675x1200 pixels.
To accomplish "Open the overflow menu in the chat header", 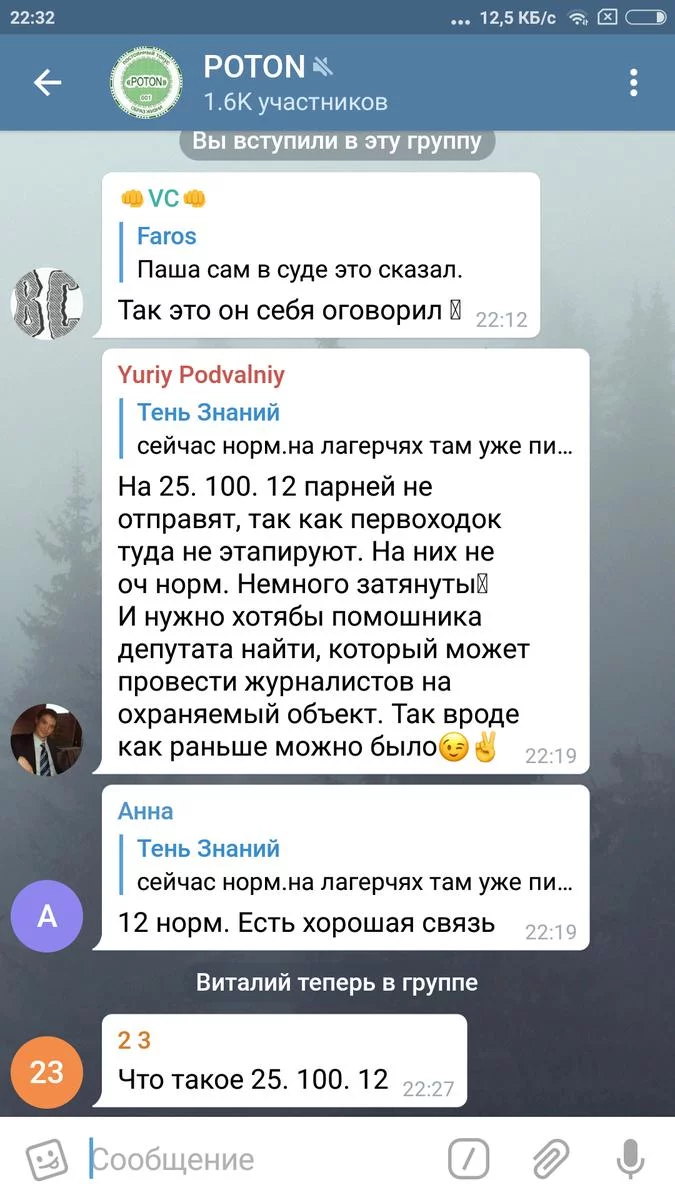I will [633, 83].
